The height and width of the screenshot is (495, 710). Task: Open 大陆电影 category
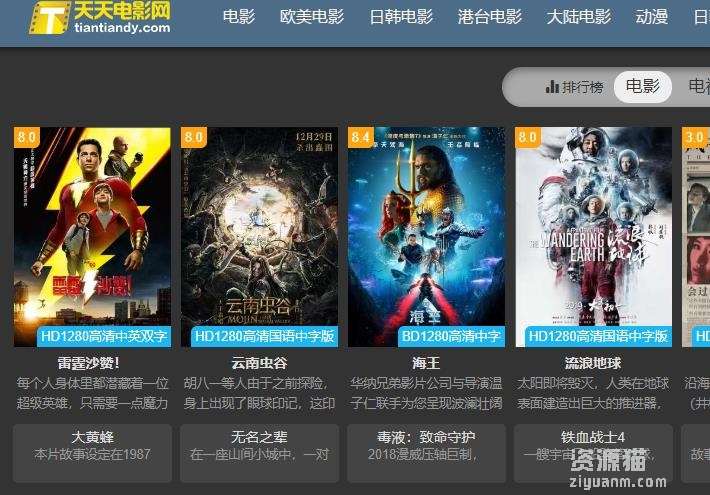click(579, 17)
